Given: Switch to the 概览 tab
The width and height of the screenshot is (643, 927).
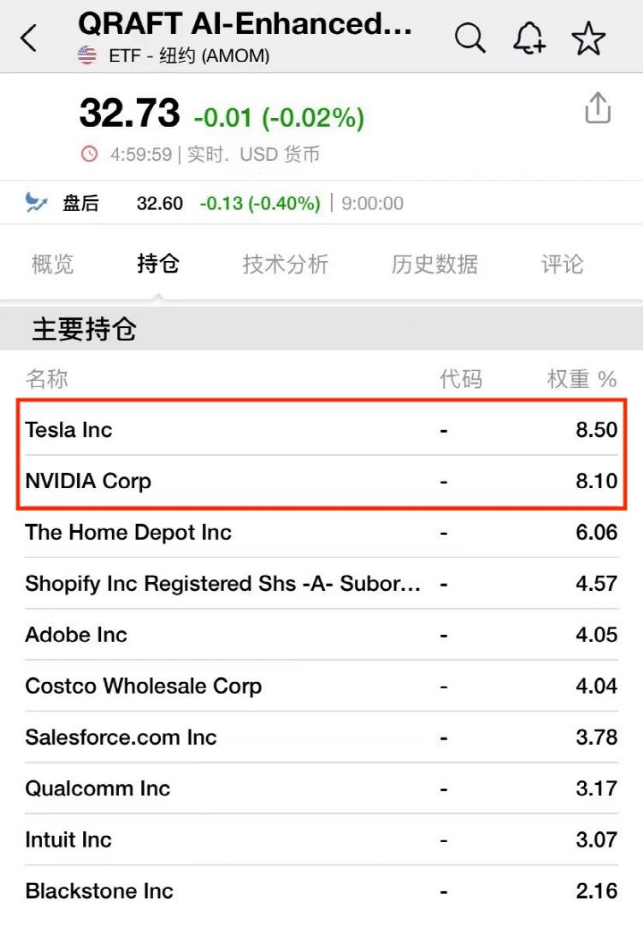Looking at the screenshot, I should (53, 264).
